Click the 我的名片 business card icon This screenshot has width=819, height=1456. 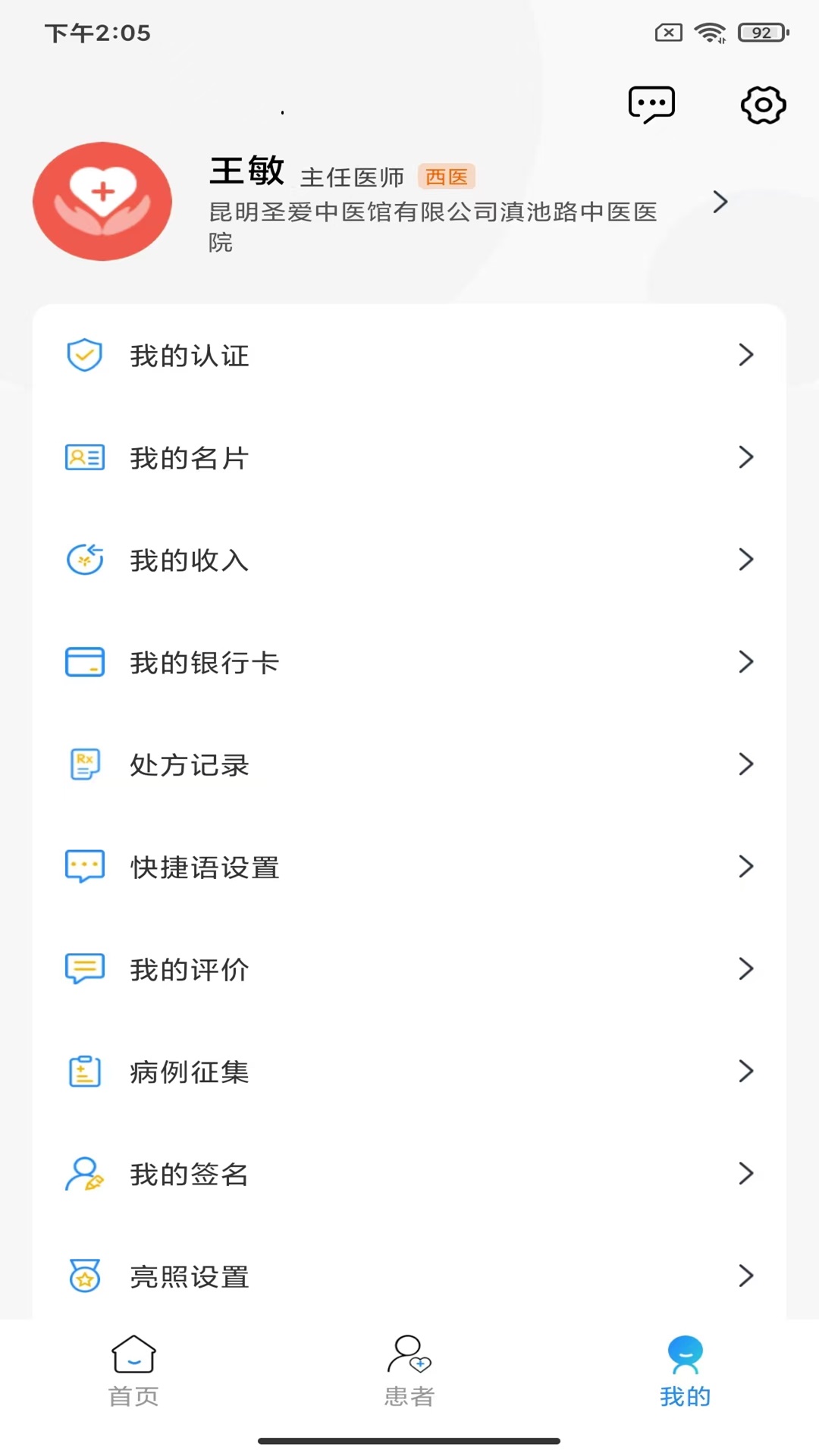(x=85, y=457)
